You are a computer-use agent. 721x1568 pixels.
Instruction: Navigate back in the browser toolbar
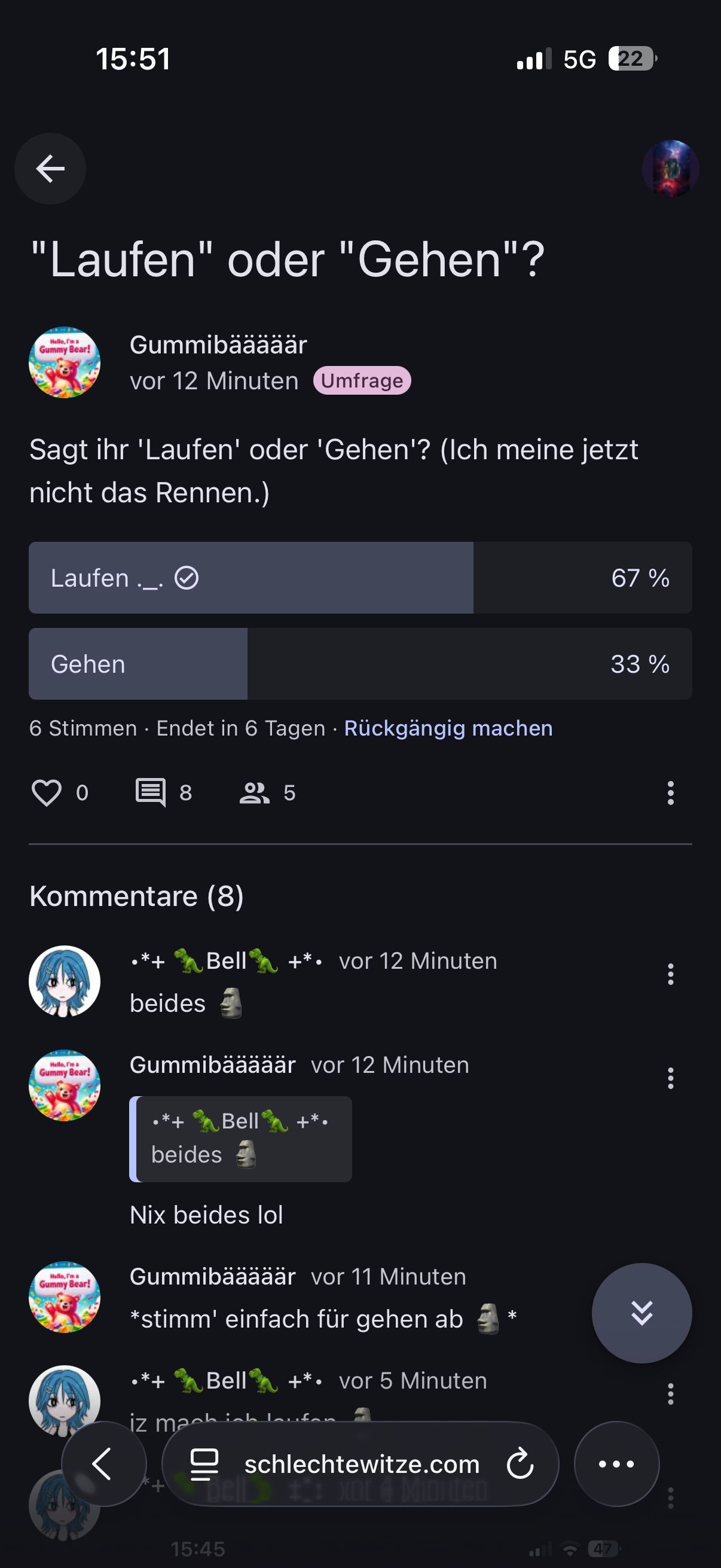click(x=103, y=1464)
